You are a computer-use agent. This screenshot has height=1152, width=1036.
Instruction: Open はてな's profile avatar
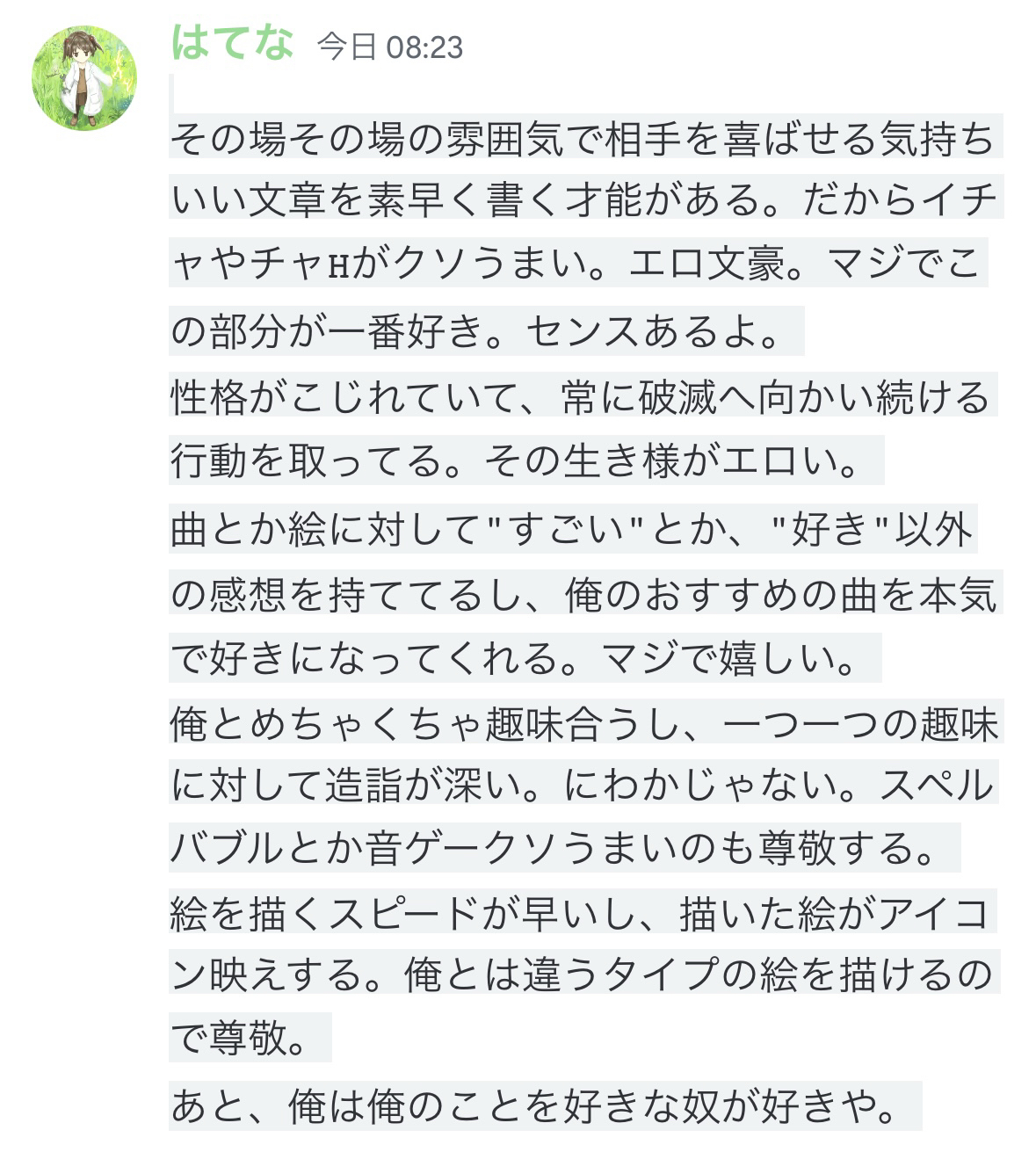84,78
